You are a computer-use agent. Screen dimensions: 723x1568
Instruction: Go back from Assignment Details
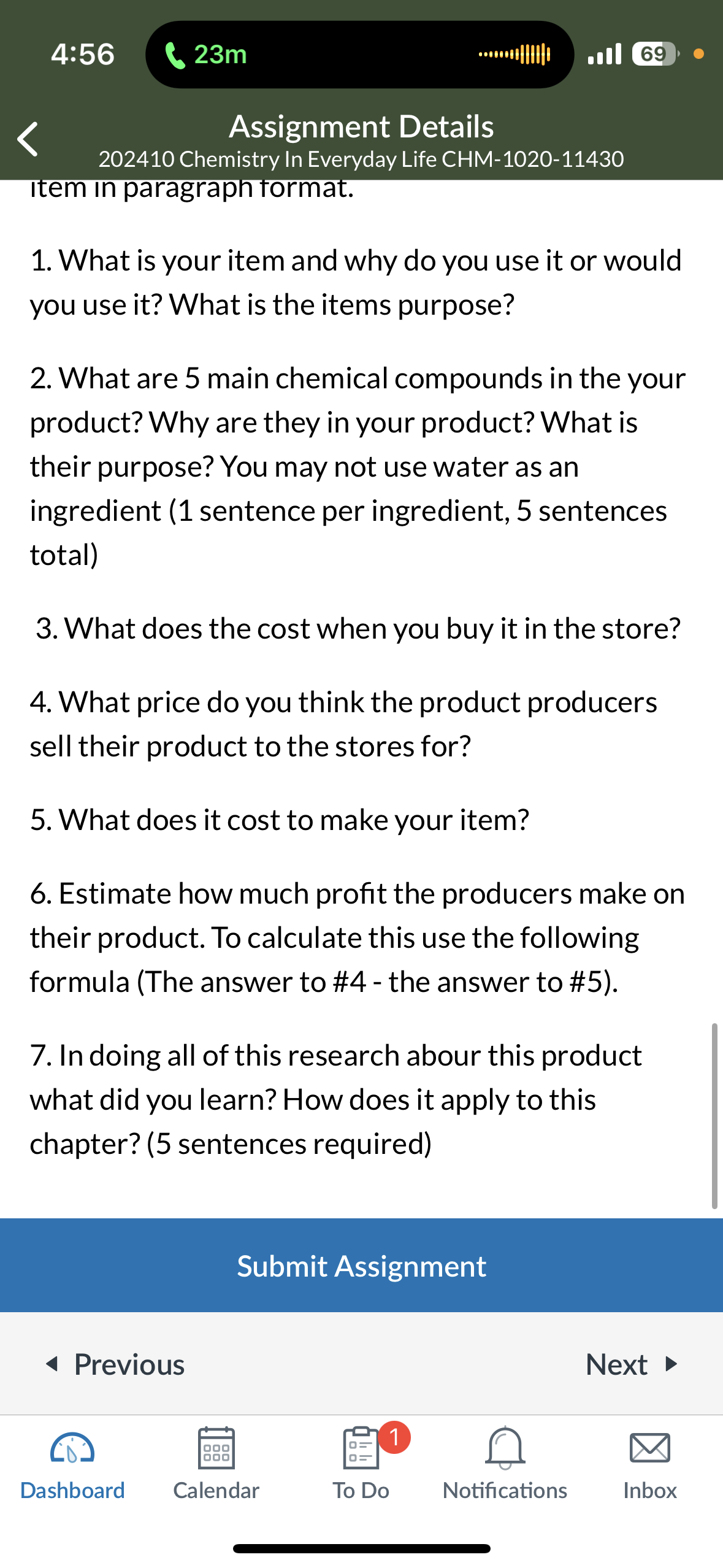point(28,139)
